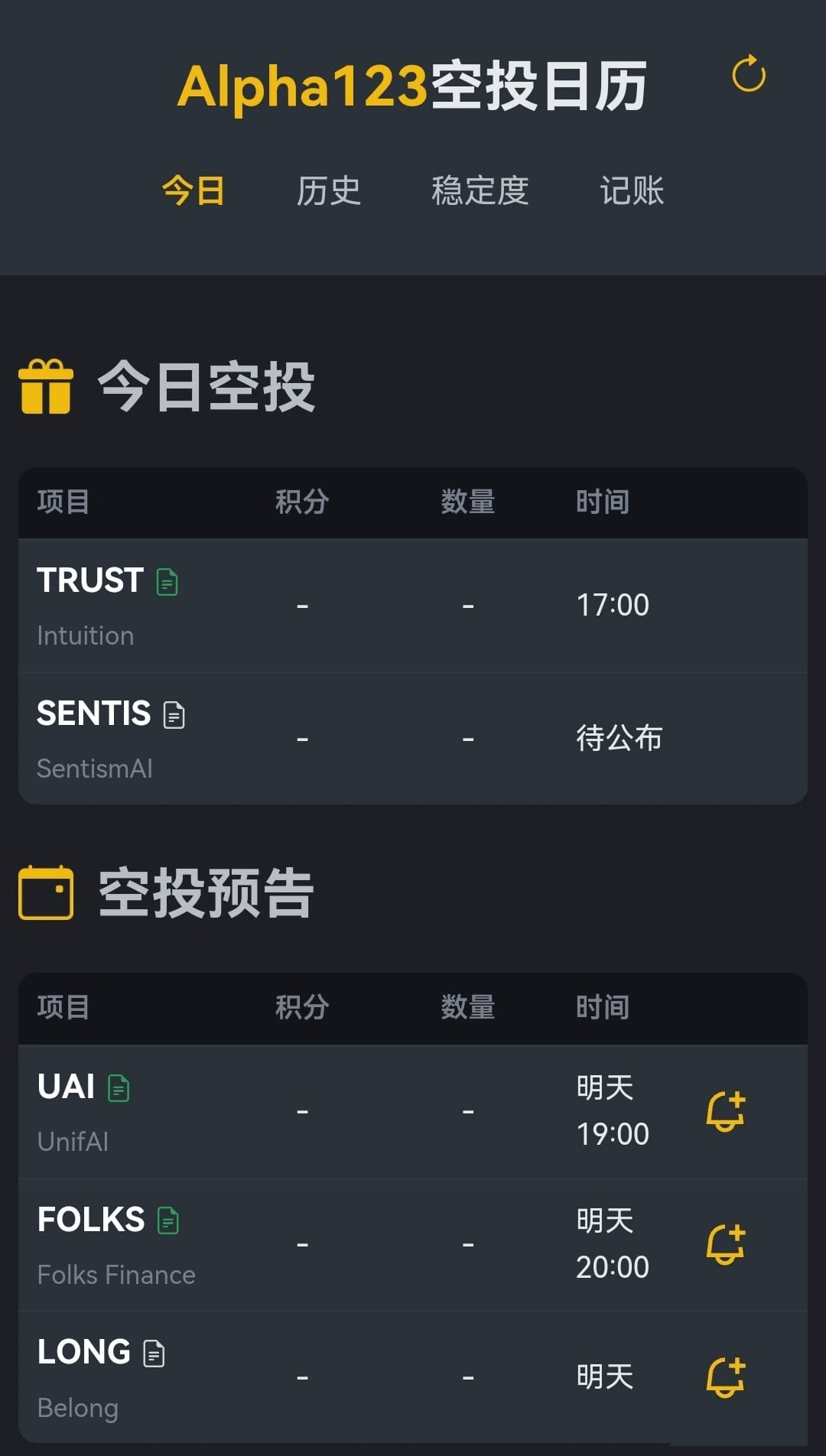Add a reminder bell for FOLKS
Viewport: 826px width, 1456px height.
click(x=725, y=1244)
